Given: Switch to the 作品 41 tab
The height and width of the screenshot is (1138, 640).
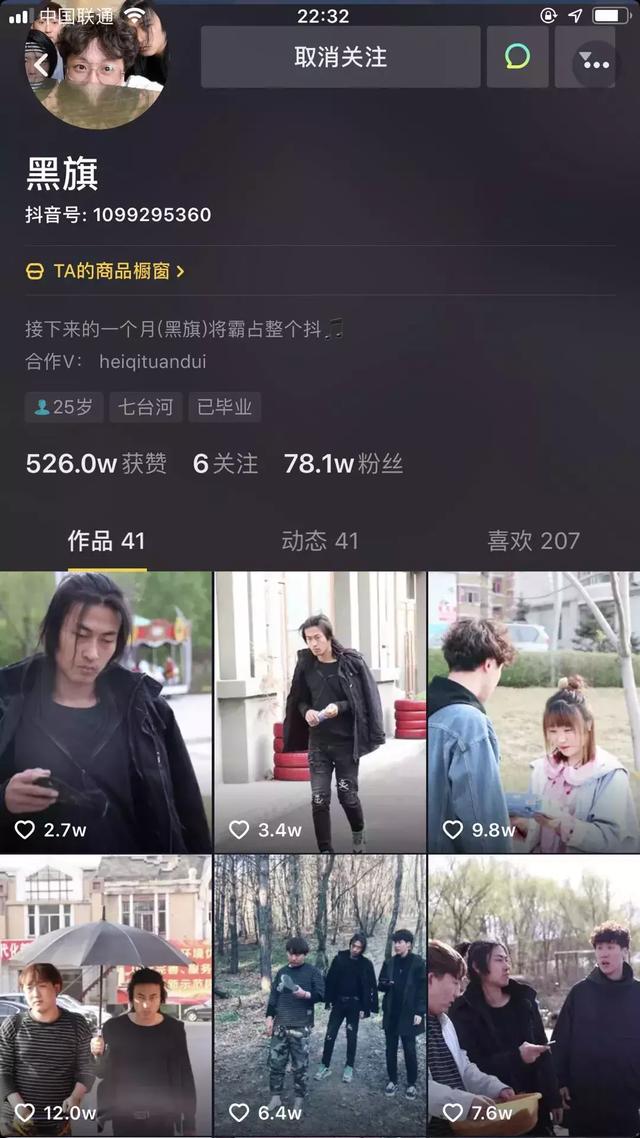Looking at the screenshot, I should (106, 541).
